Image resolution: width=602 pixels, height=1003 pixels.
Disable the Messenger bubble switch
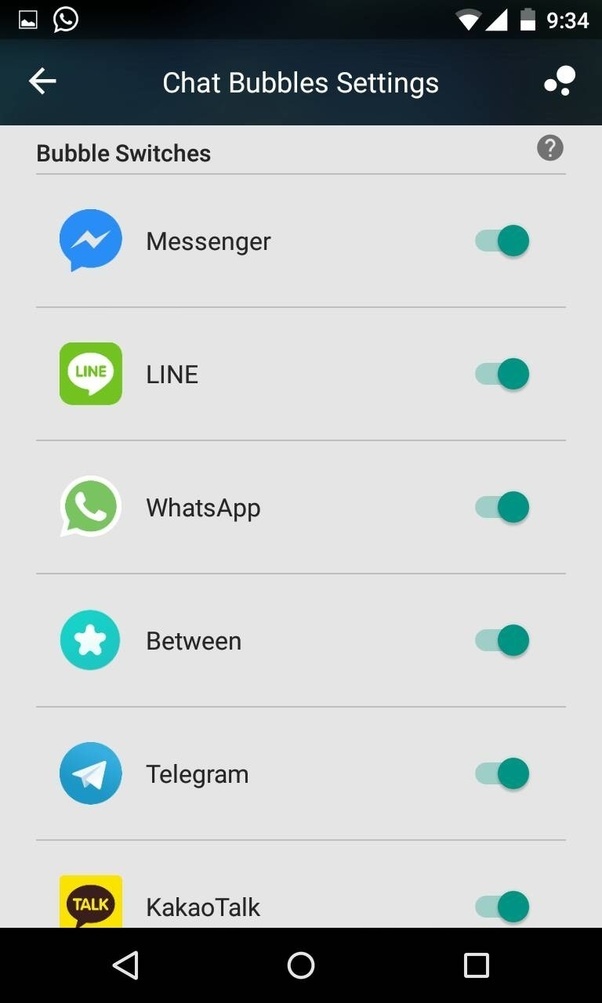502,241
